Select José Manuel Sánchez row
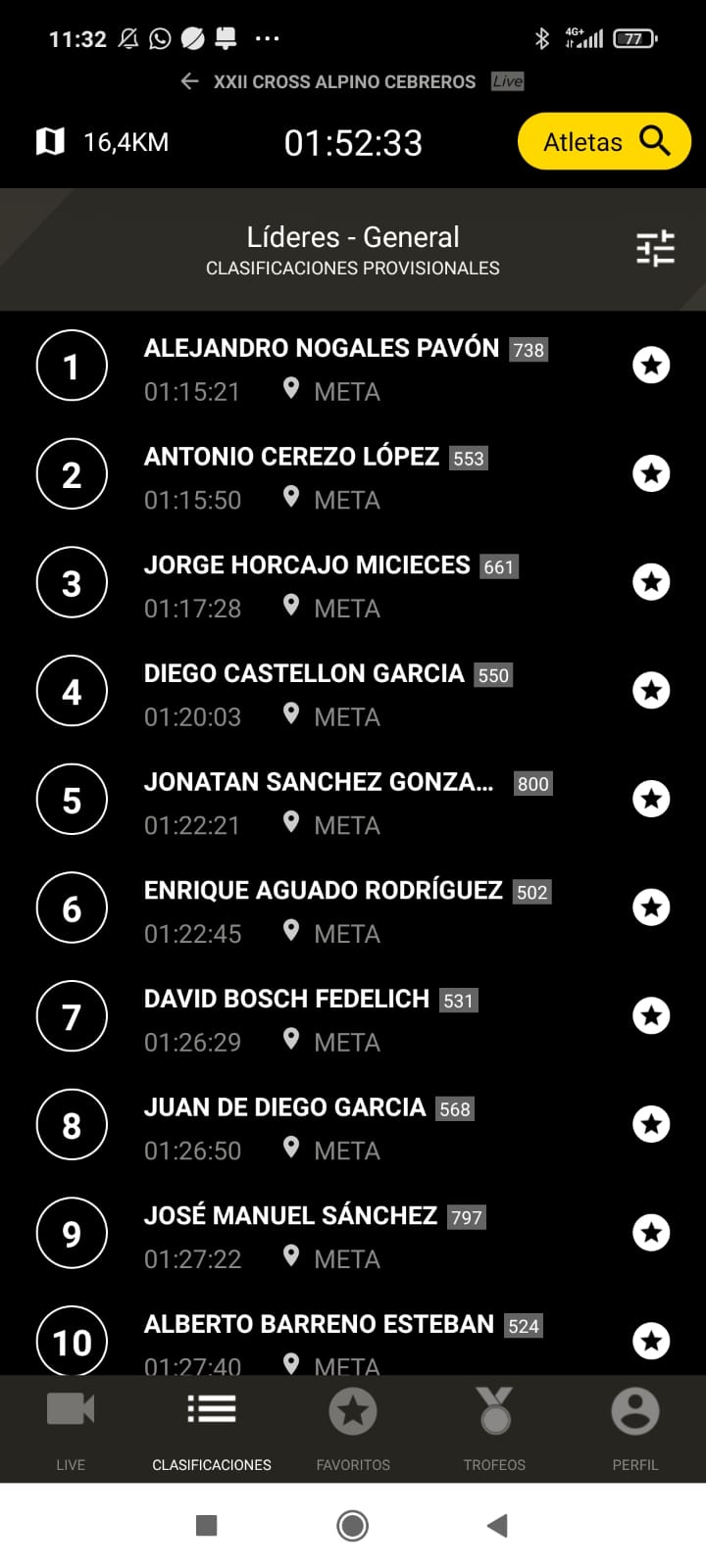Viewport: 706px width, 1568px height. pyautogui.click(x=290, y=1234)
